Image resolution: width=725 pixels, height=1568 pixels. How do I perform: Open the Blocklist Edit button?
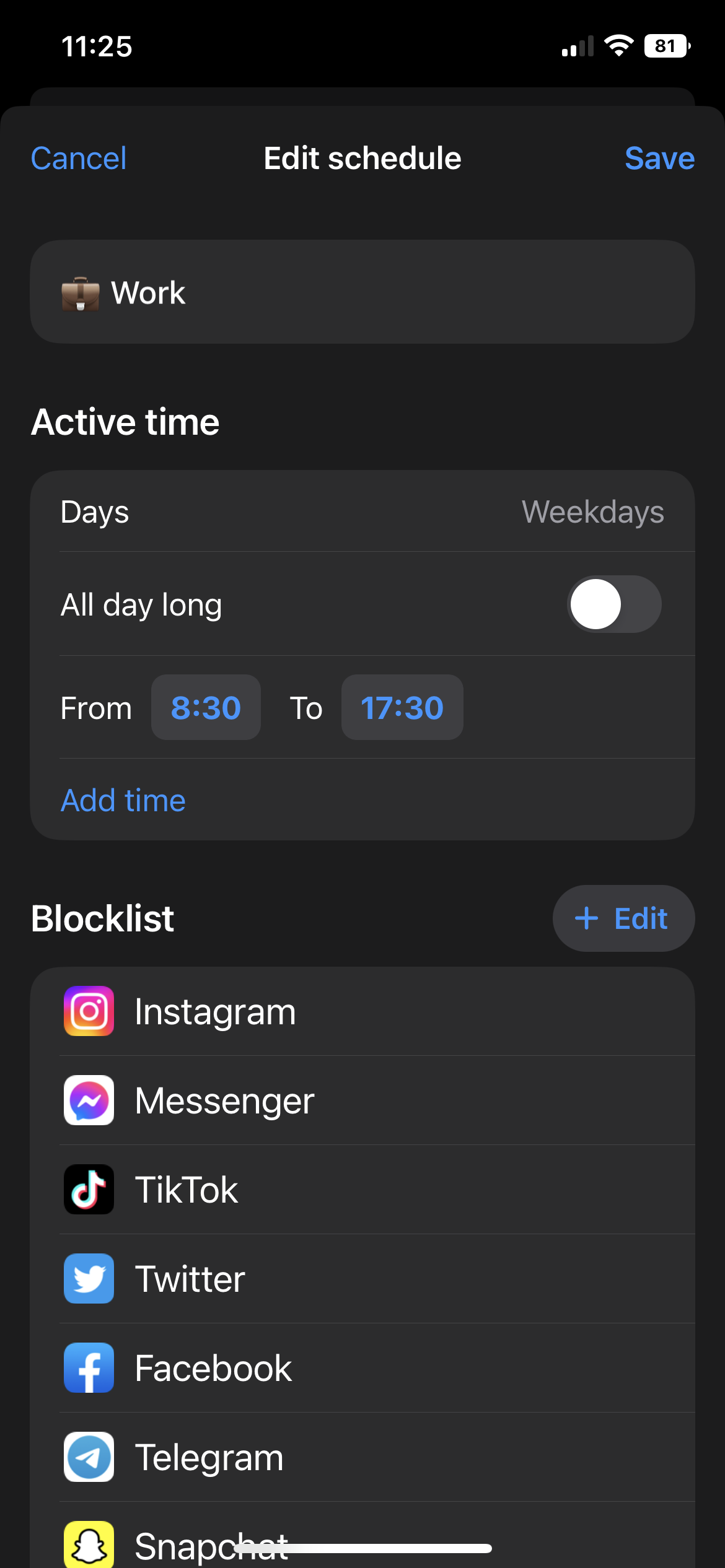(623, 918)
